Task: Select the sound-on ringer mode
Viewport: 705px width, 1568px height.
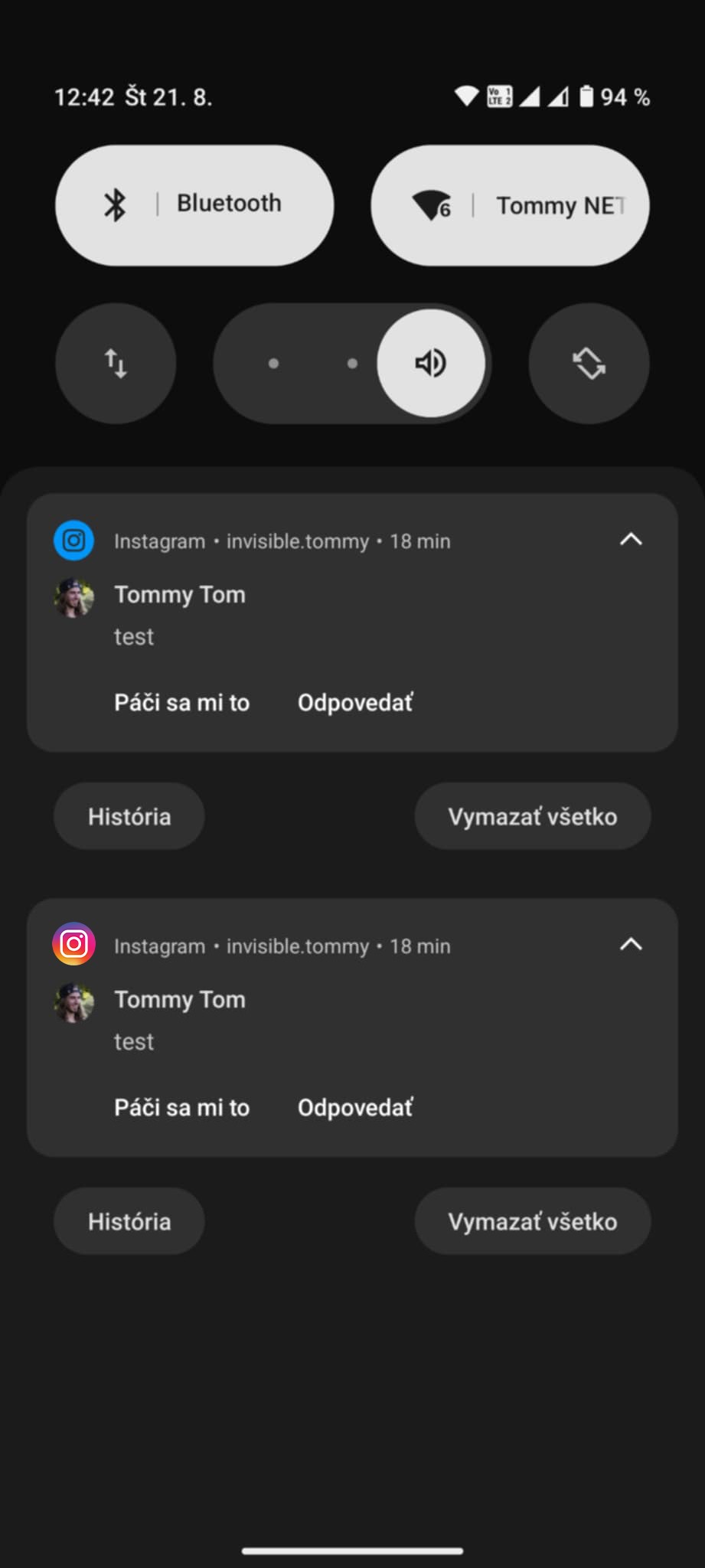Action: (x=431, y=363)
